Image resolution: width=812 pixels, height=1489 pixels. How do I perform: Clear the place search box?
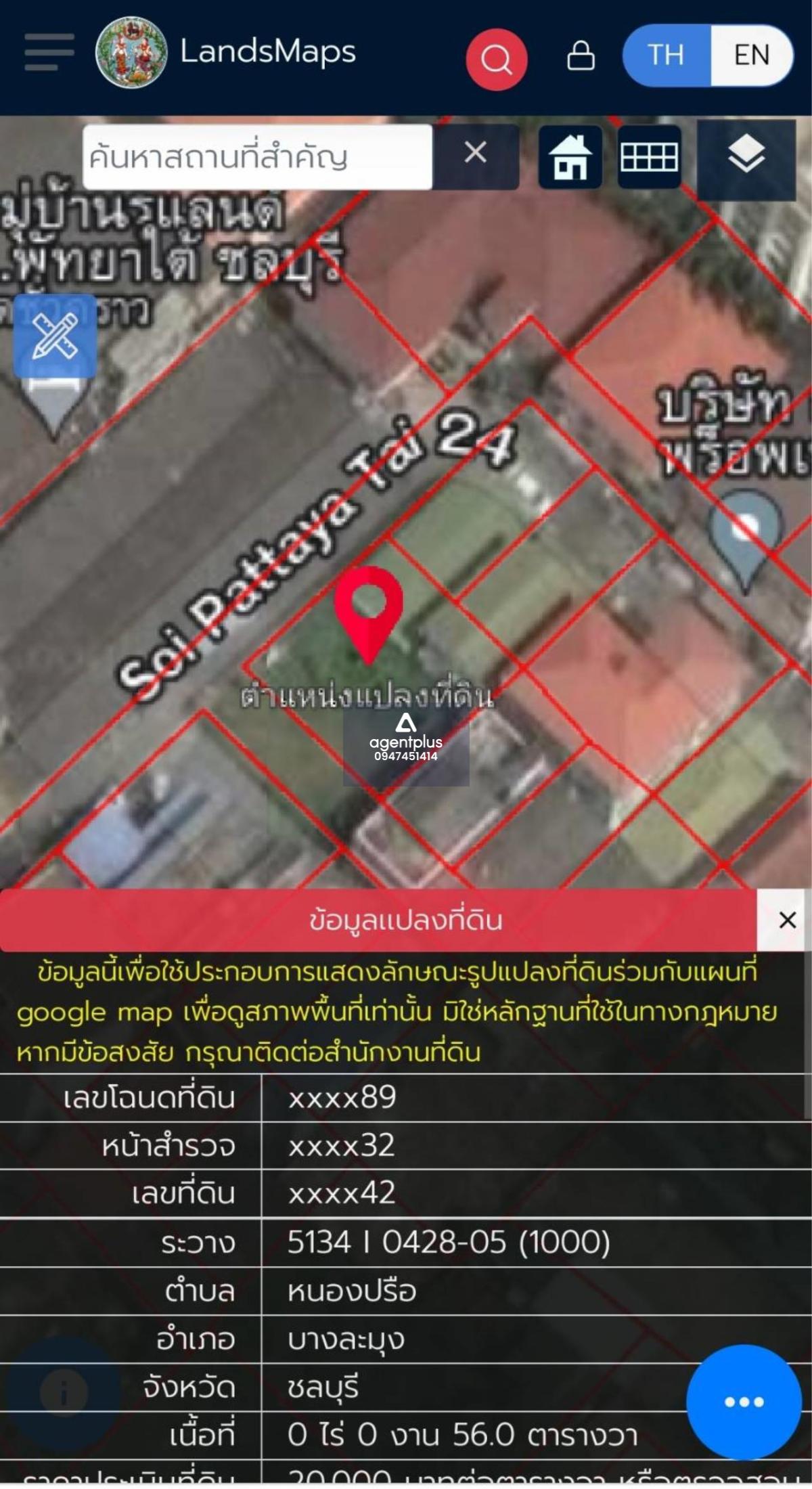click(476, 152)
